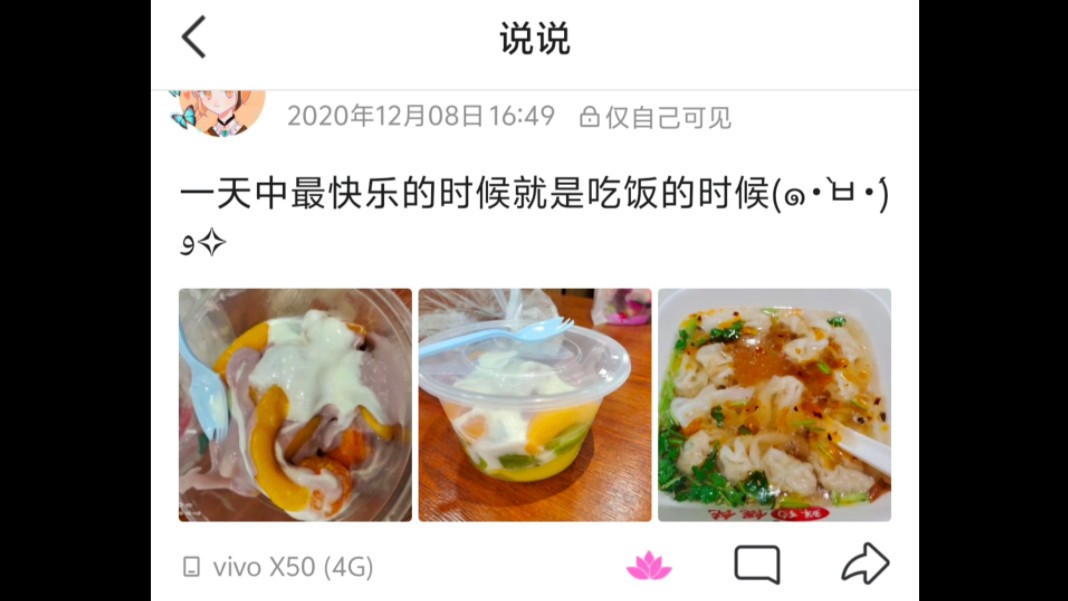
Task: Open the poster's profile avatar
Action: click(x=221, y=111)
